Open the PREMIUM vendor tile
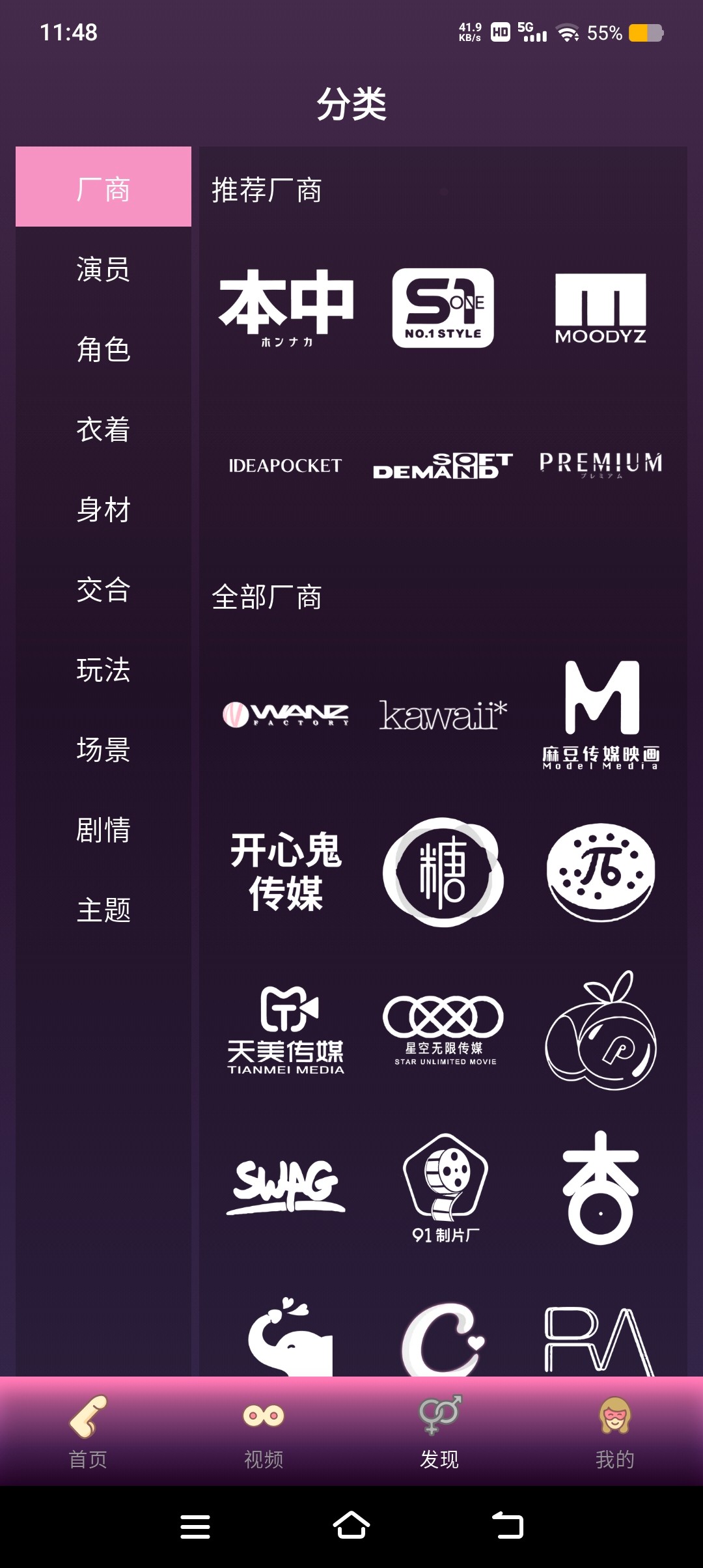 click(600, 464)
